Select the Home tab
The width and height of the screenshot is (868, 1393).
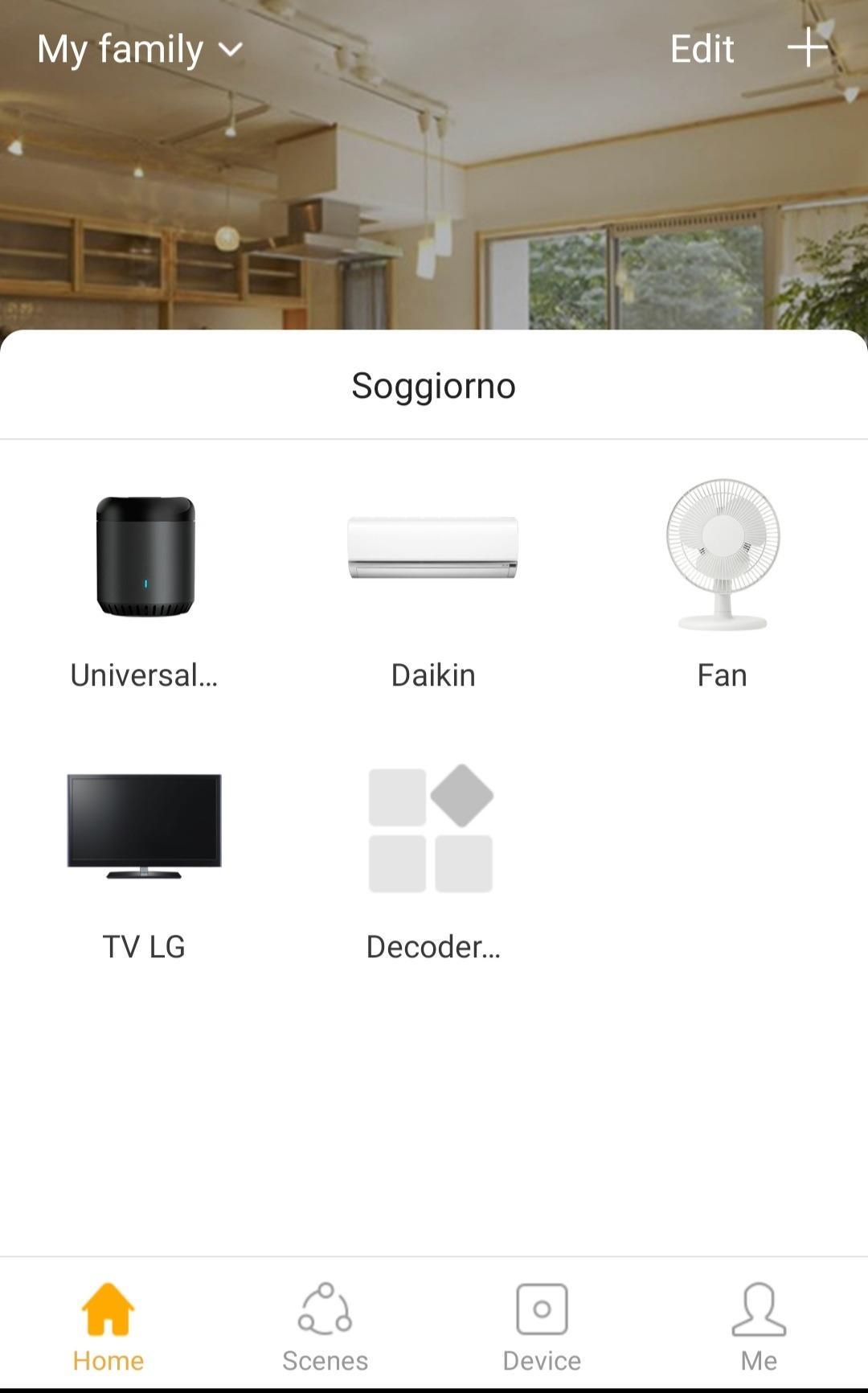point(108,1326)
